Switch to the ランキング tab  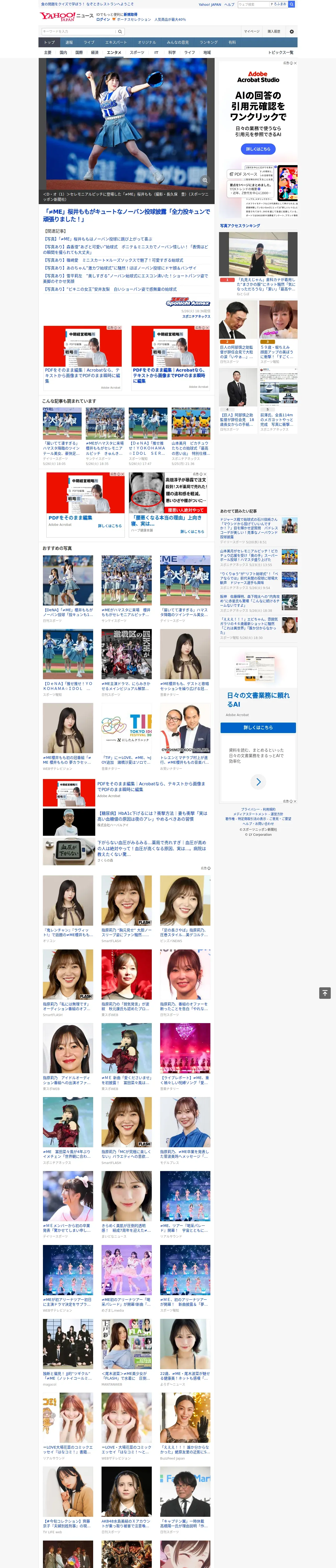click(x=209, y=43)
